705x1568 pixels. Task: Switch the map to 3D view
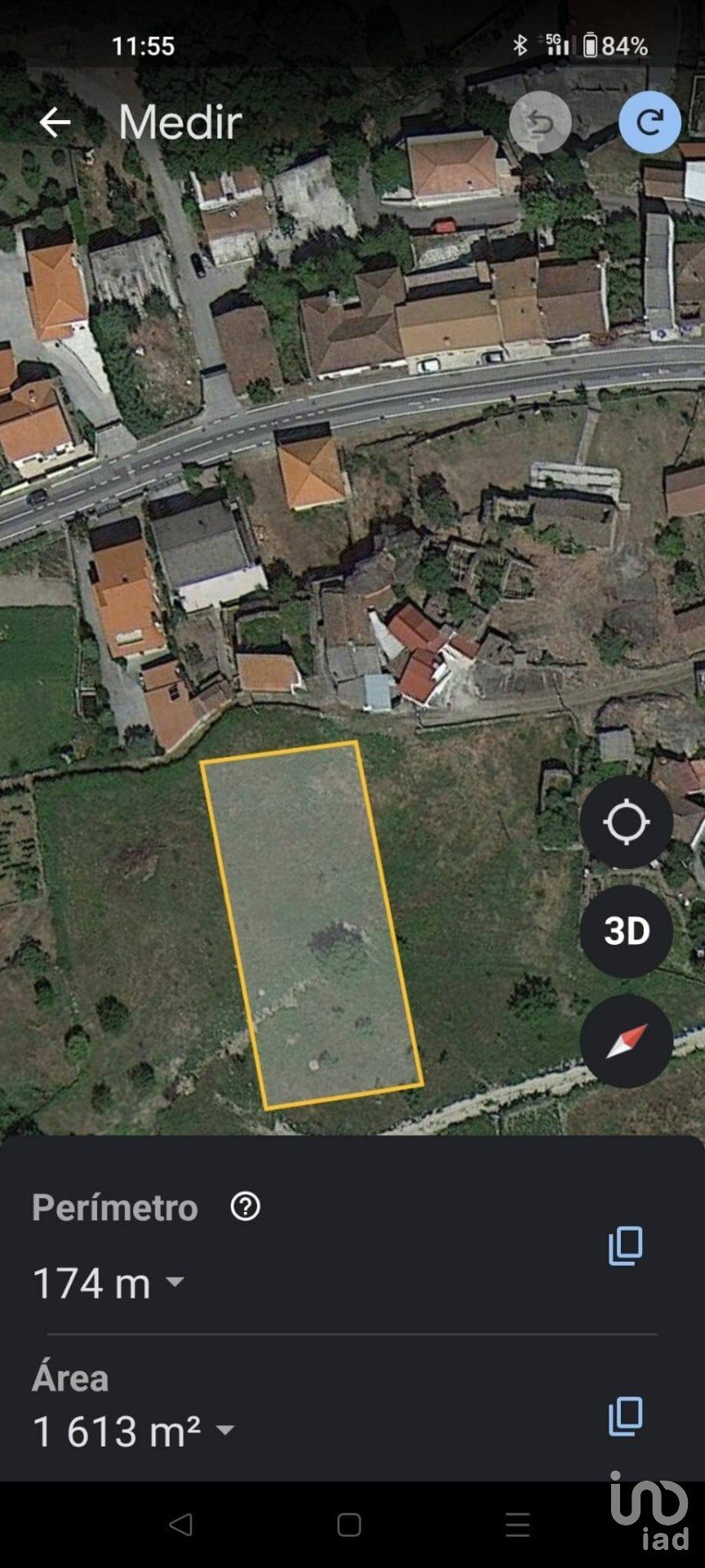[x=626, y=931]
